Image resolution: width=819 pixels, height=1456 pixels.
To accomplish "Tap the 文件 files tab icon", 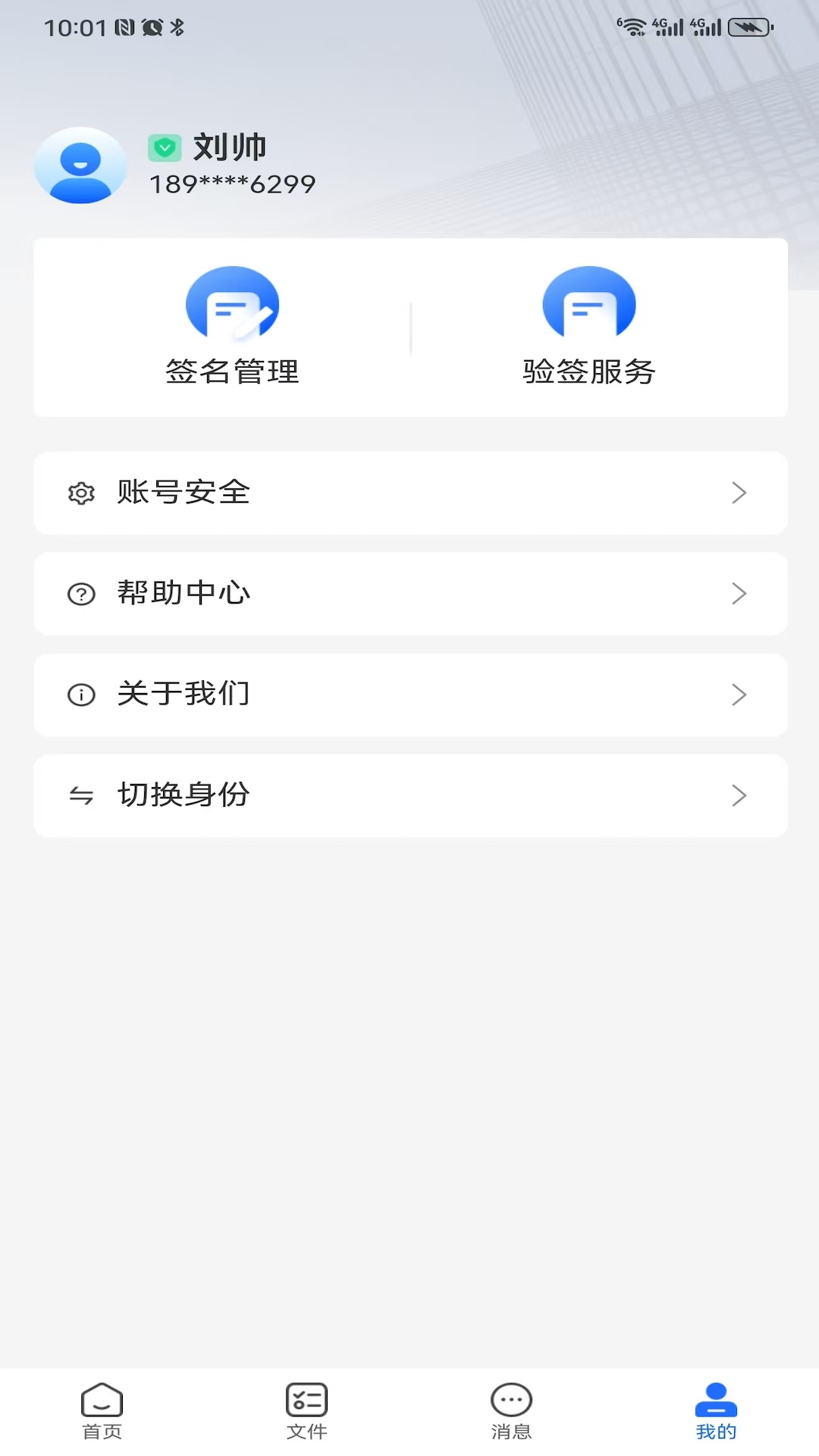I will pyautogui.click(x=307, y=1399).
